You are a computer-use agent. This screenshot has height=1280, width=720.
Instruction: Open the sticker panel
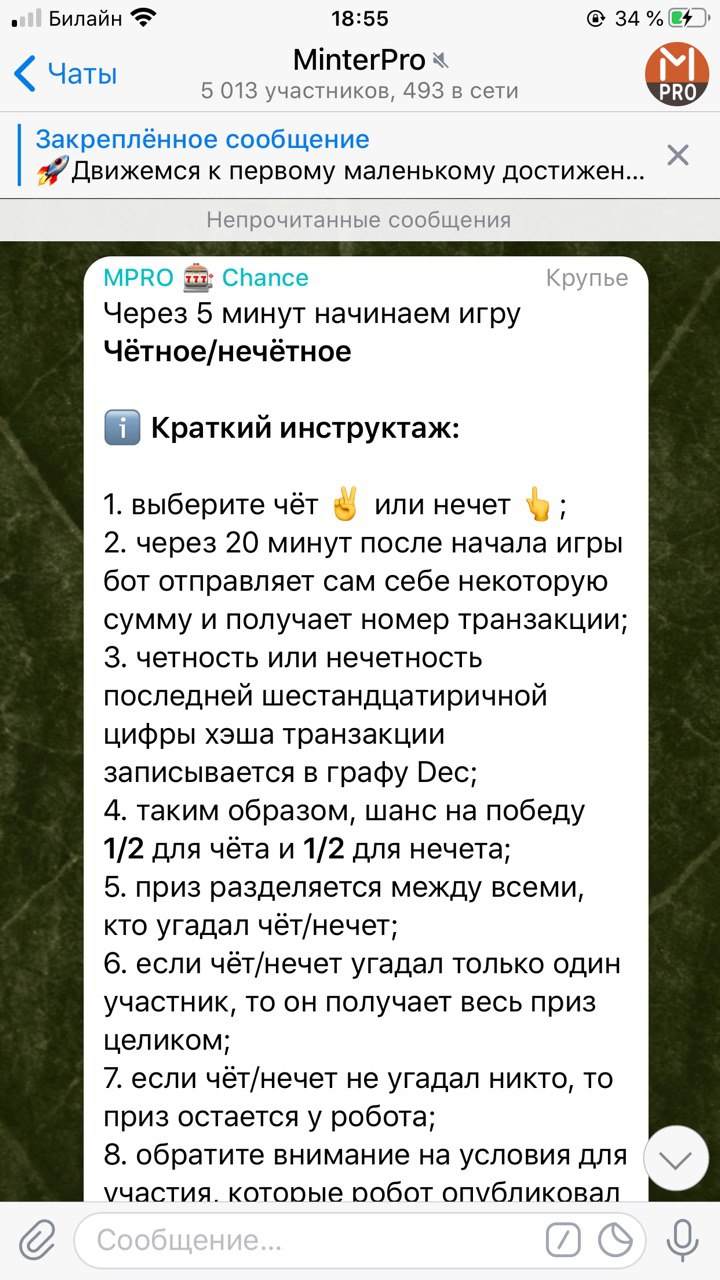pyautogui.click(x=616, y=1241)
